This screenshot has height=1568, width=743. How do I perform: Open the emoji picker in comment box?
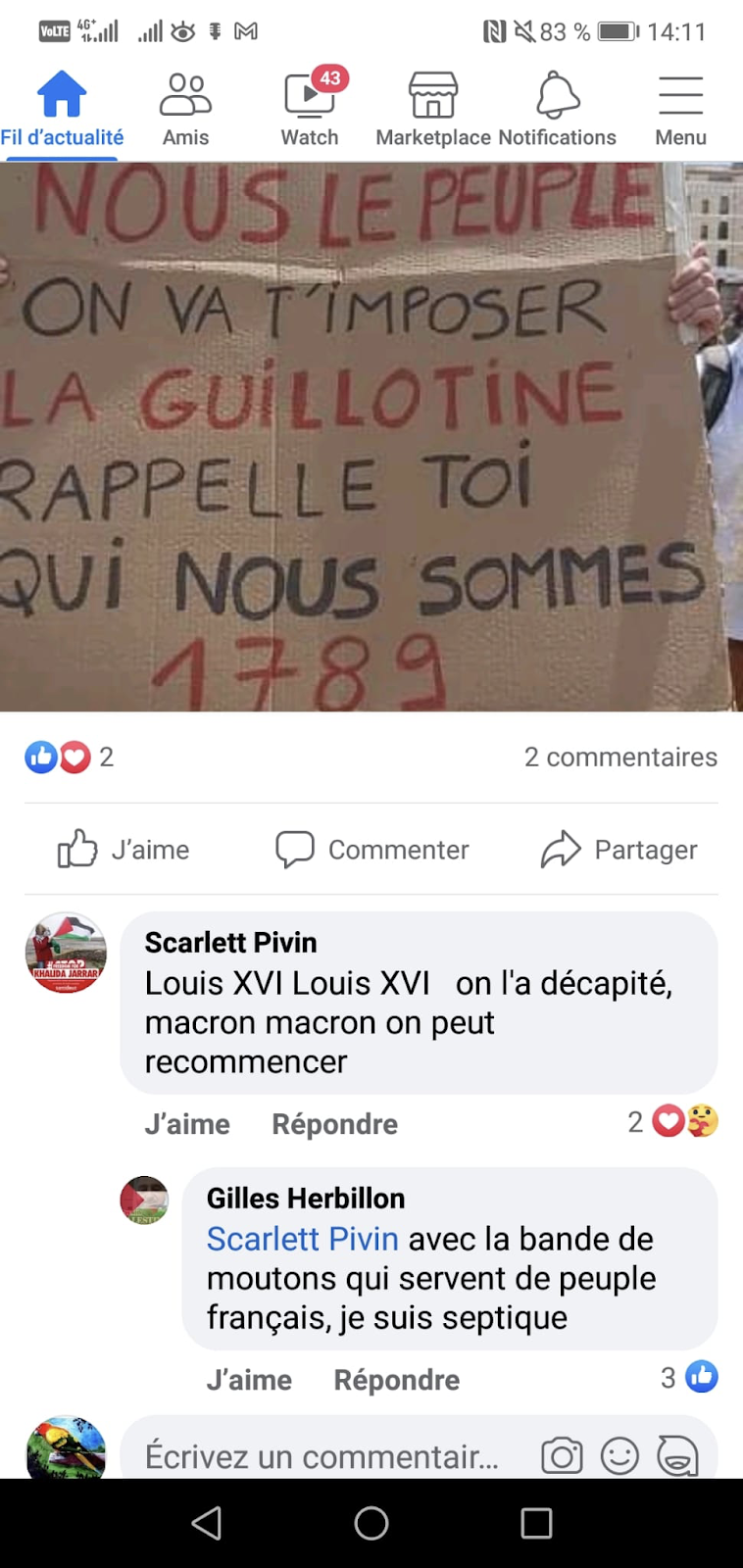[619, 1456]
